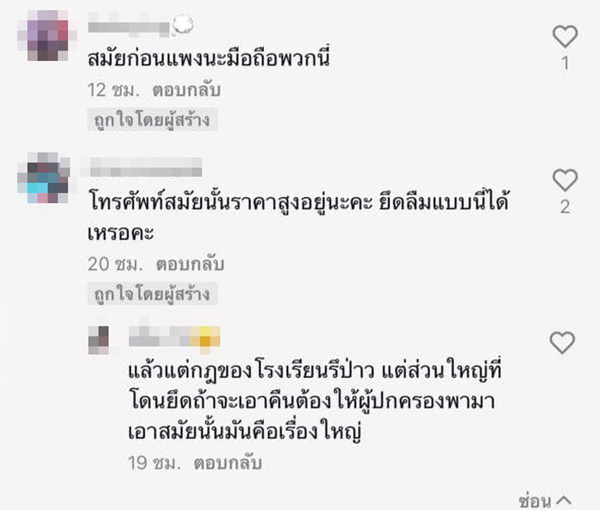Open profile of the 12 ชม. commenter
This screenshot has width=600, height=510.
click(x=47, y=35)
